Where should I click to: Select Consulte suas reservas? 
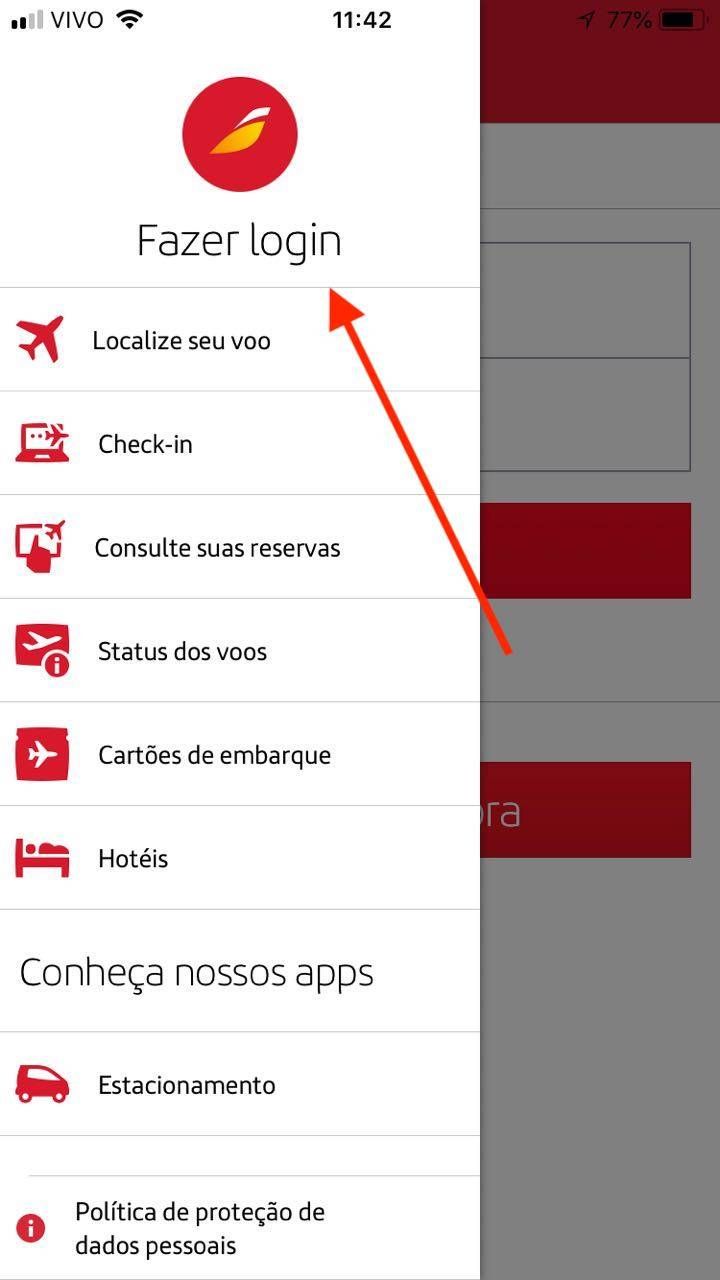(x=240, y=547)
